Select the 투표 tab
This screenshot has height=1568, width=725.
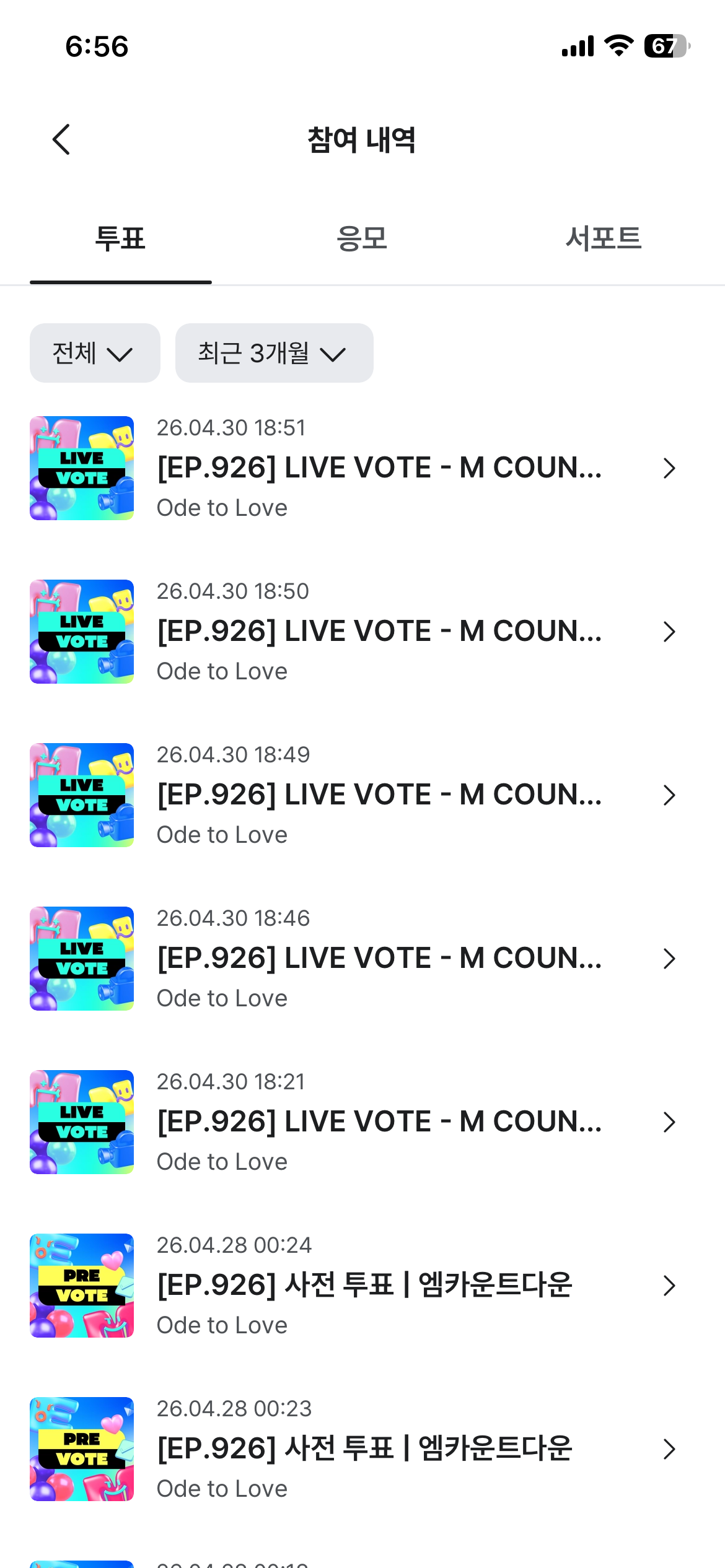pyautogui.click(x=120, y=238)
